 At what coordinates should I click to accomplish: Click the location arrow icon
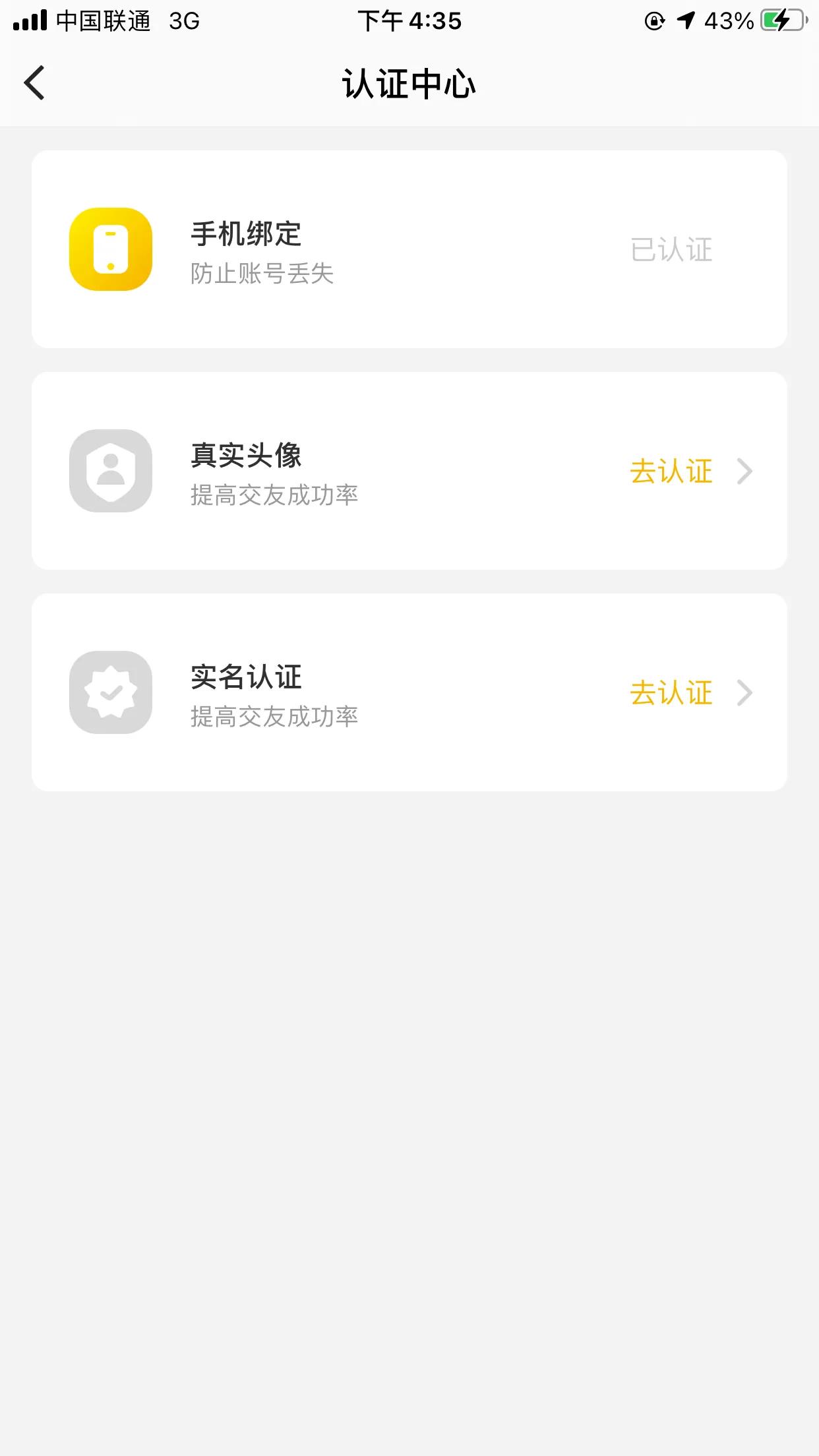coord(687,21)
